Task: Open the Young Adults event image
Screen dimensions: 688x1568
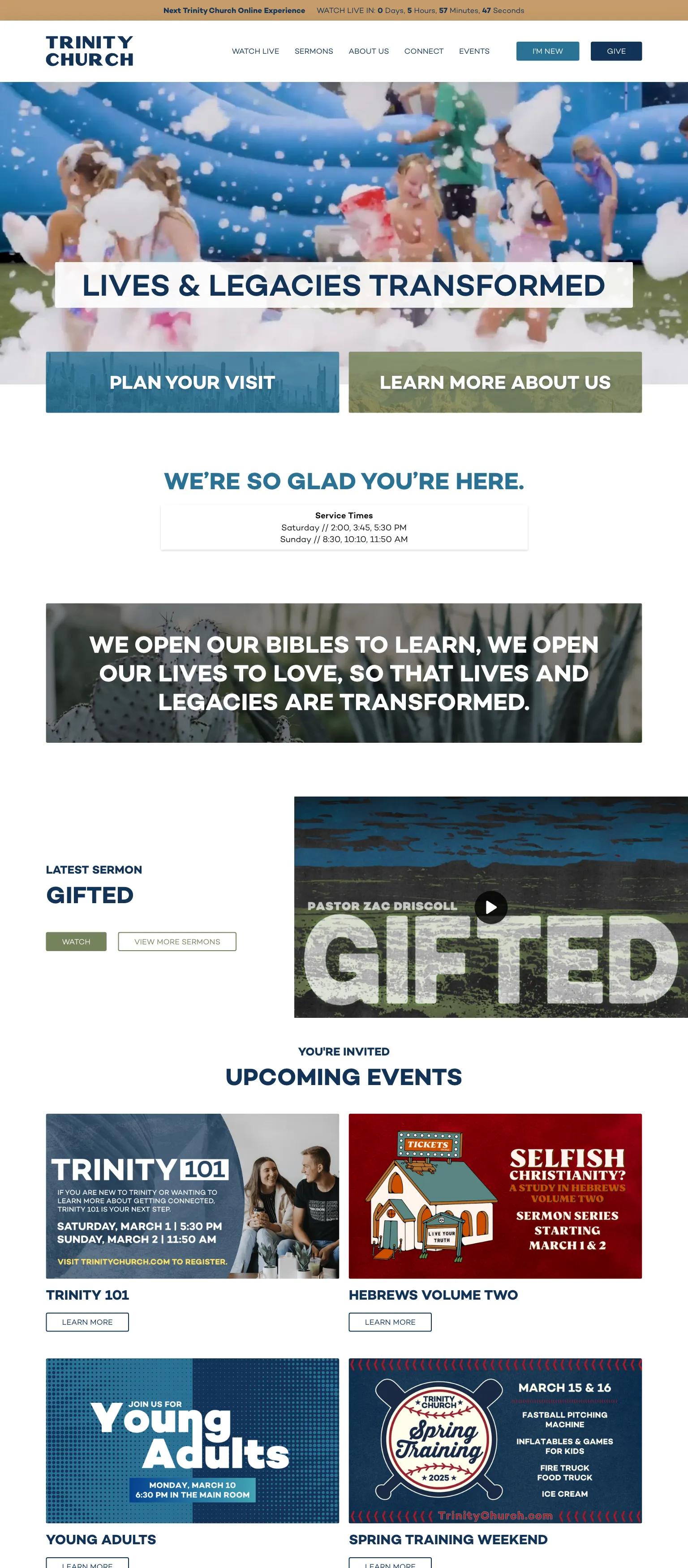Action: (193, 1440)
